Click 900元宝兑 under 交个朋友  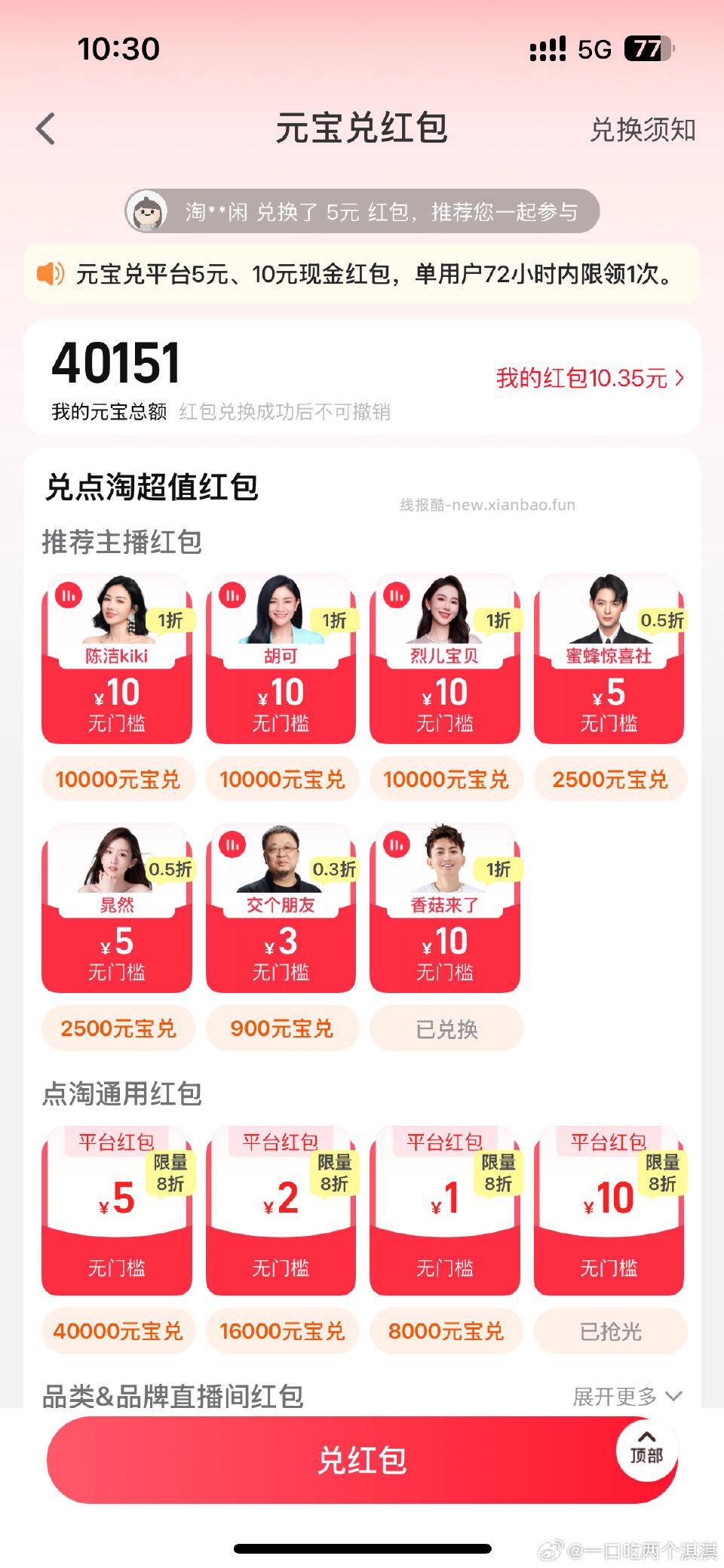[281, 1028]
